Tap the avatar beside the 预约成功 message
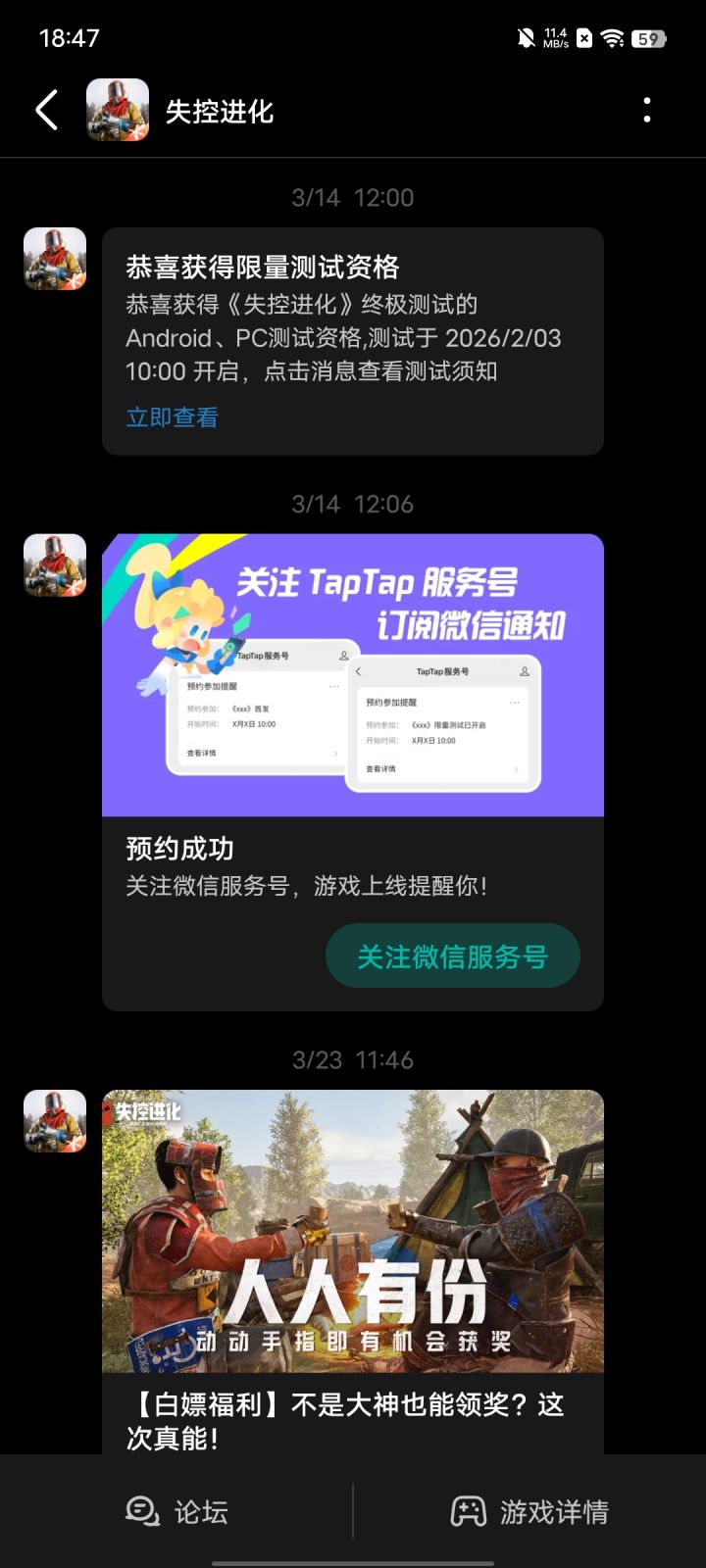The width and height of the screenshot is (706, 1568). click(54, 566)
